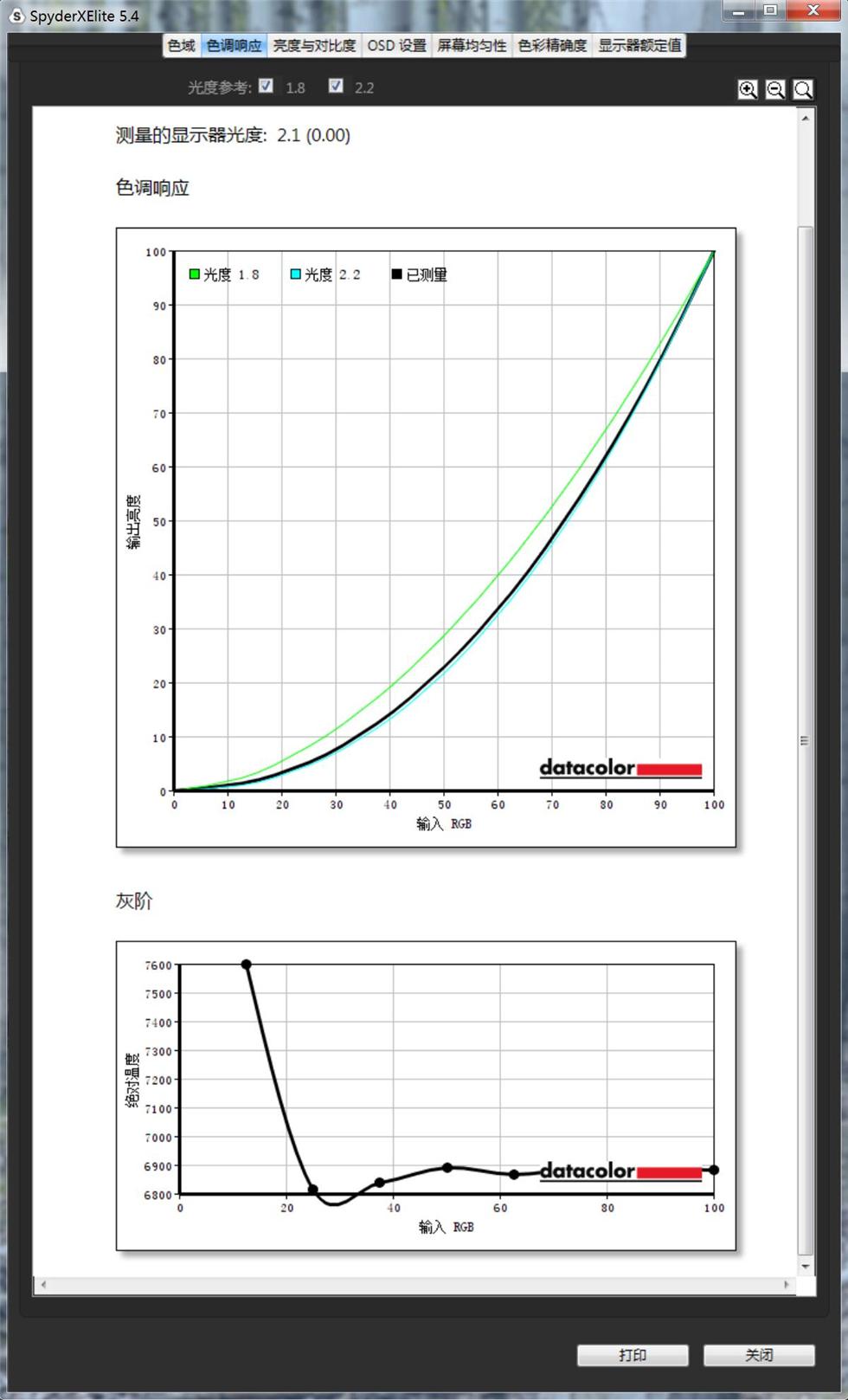The height and width of the screenshot is (1400, 848).
Task: Close the SpyderXElite window
Action: (813, 11)
